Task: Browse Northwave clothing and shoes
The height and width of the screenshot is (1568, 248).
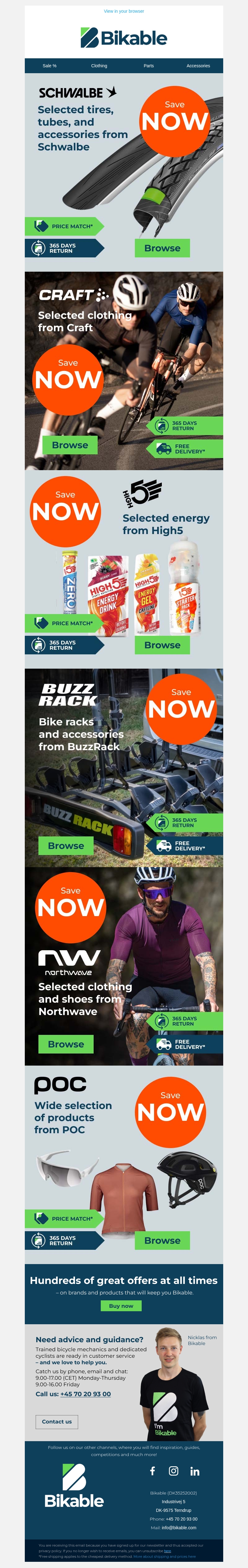Action: [x=66, y=1044]
